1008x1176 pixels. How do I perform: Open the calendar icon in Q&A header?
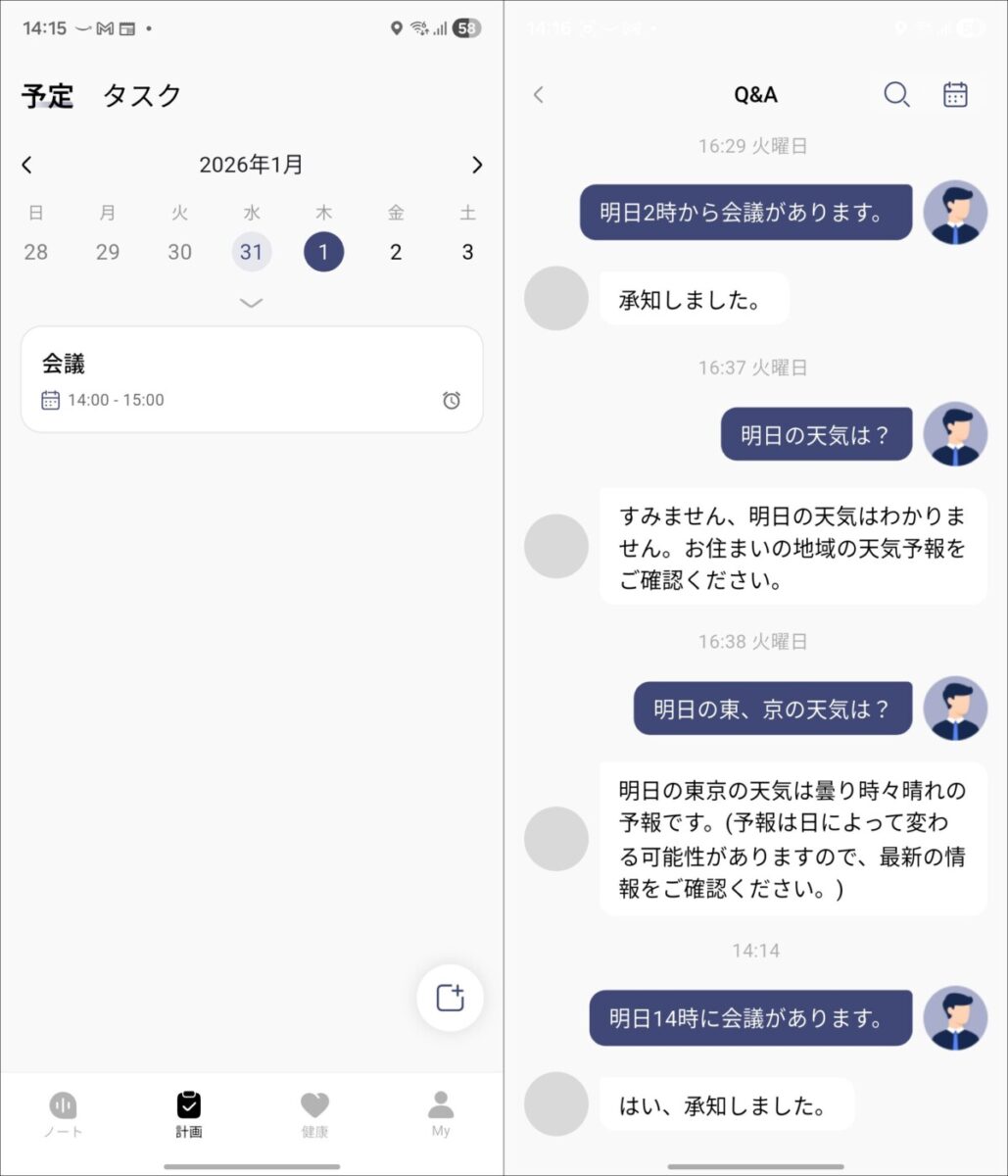[x=955, y=95]
